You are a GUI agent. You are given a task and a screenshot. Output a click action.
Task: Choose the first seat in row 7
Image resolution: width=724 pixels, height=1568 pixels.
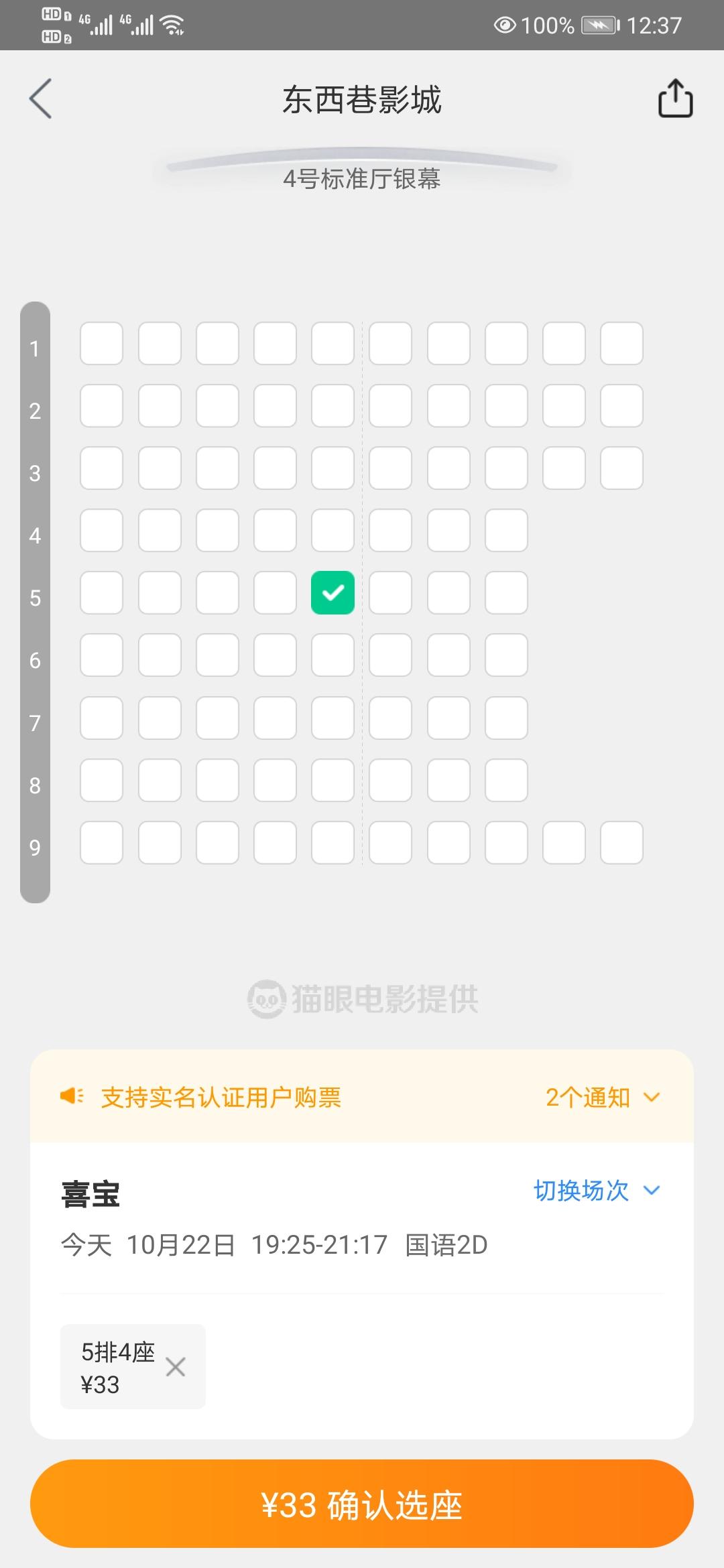pos(101,718)
